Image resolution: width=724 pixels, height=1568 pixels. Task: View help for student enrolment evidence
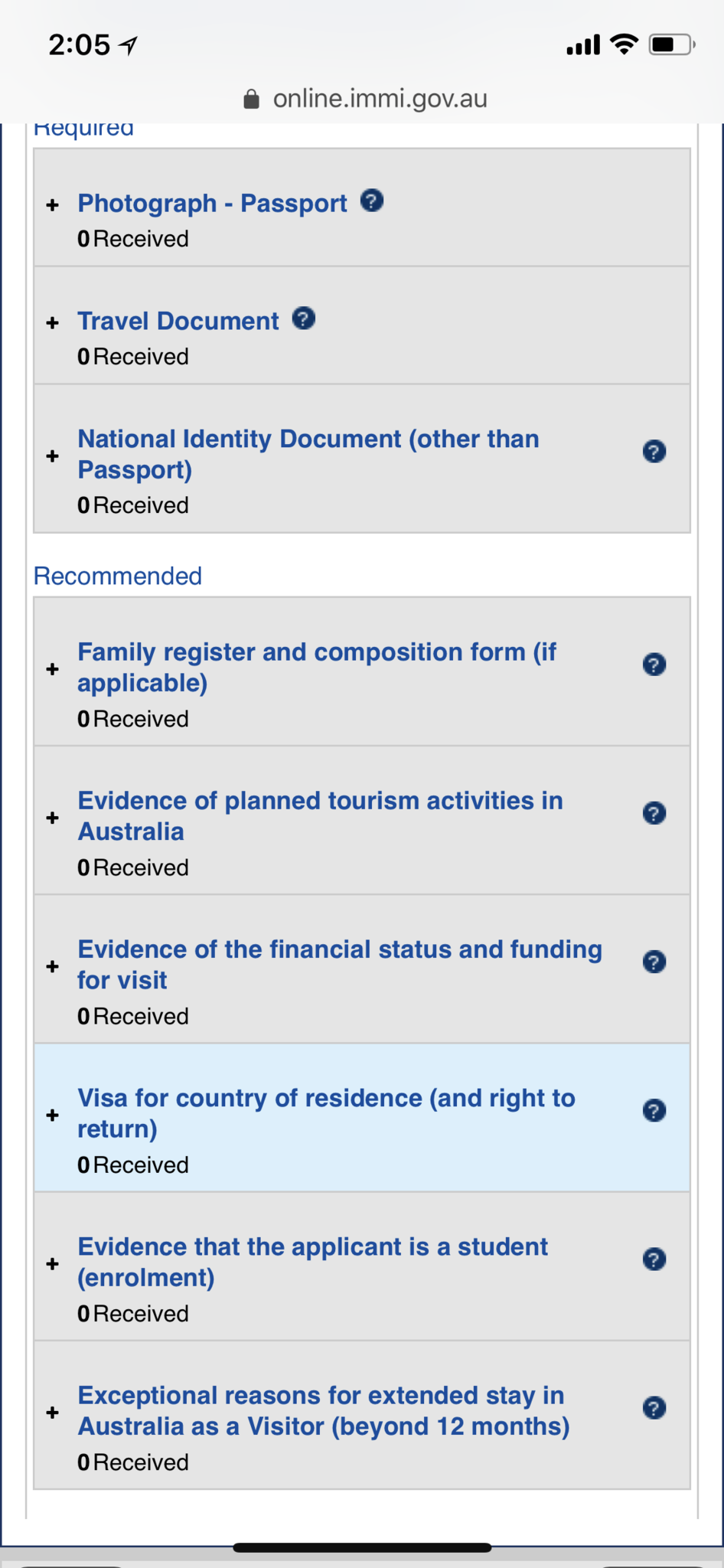[x=654, y=1259]
